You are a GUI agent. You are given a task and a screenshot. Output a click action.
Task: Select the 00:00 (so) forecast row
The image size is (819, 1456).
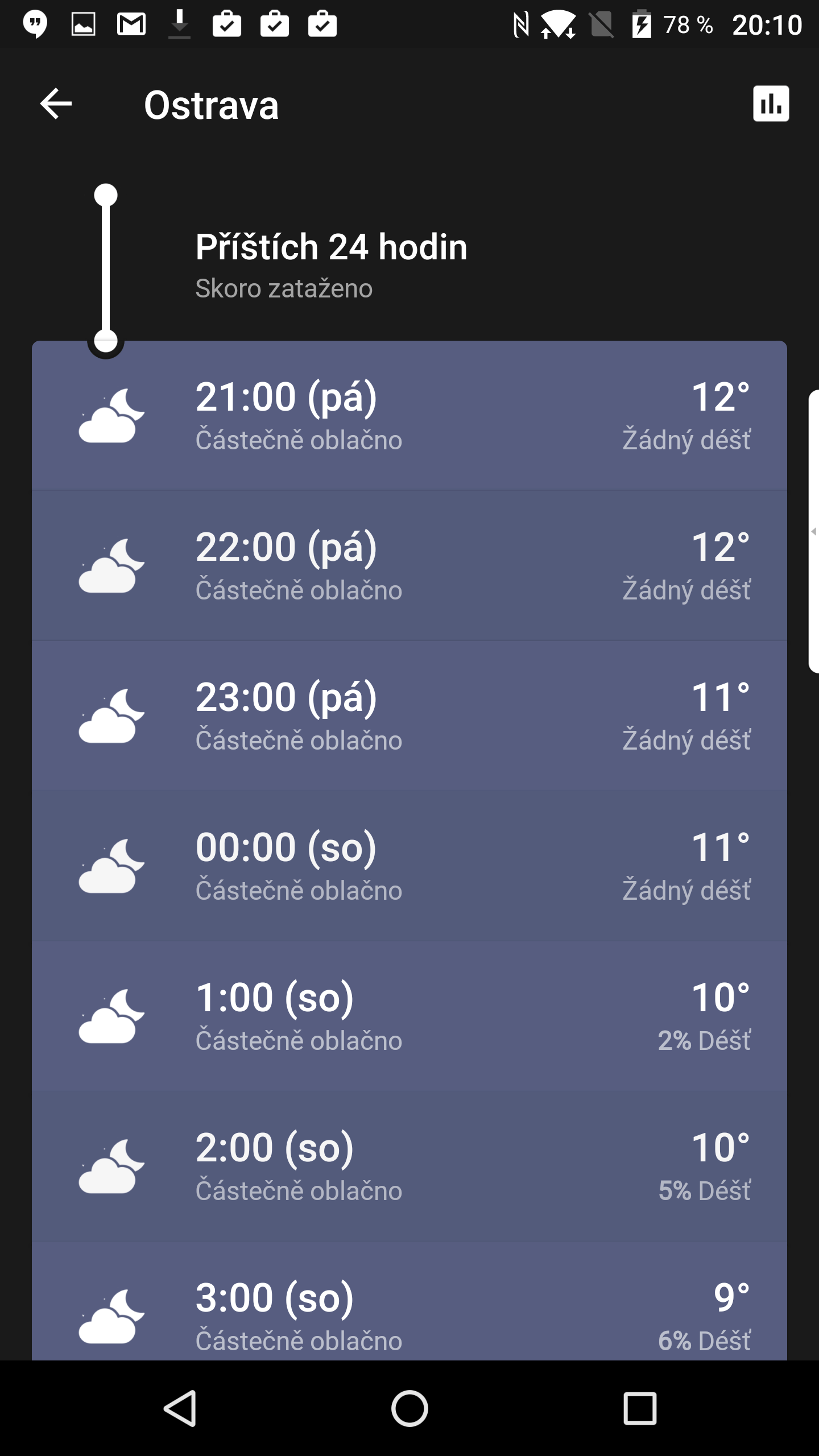tap(409, 866)
